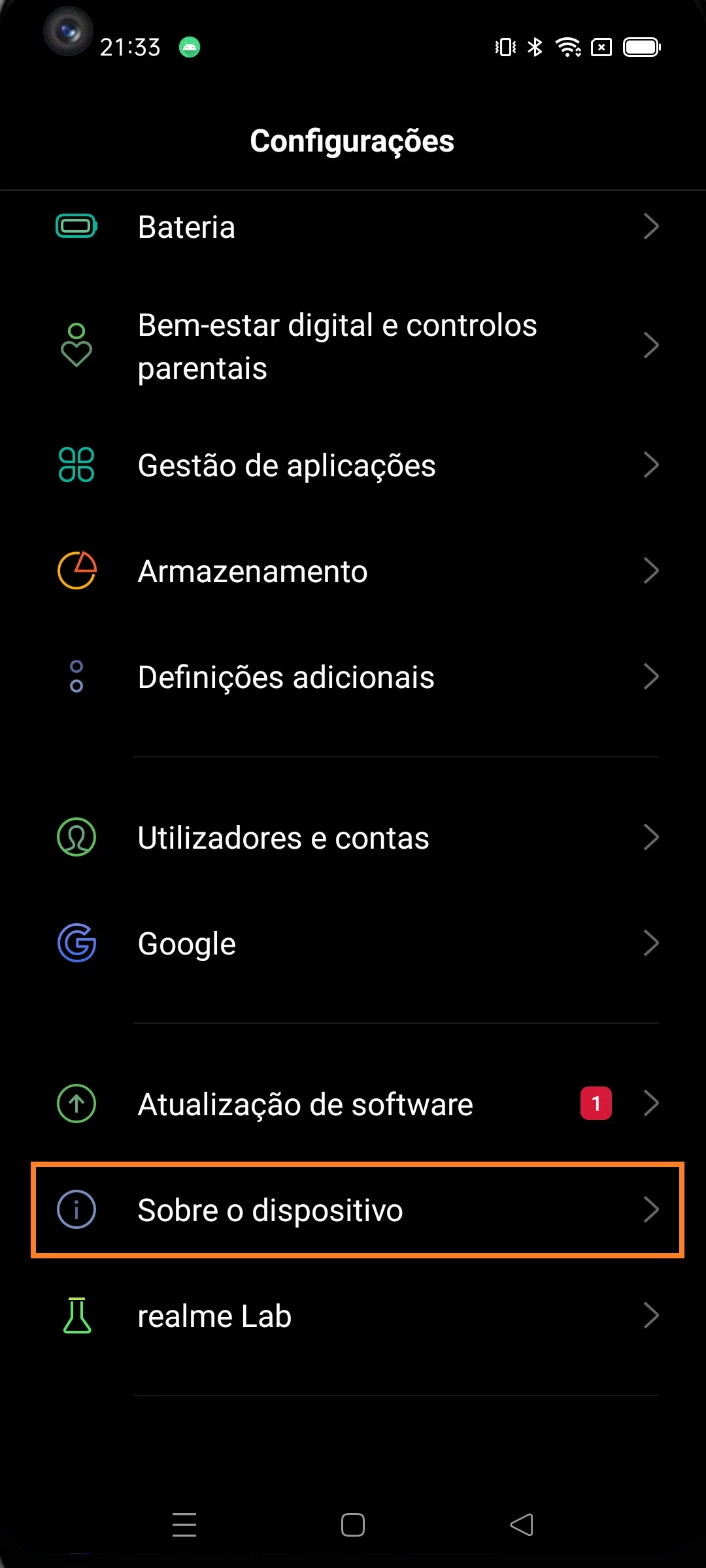Check Atualização de software

coord(353,1104)
